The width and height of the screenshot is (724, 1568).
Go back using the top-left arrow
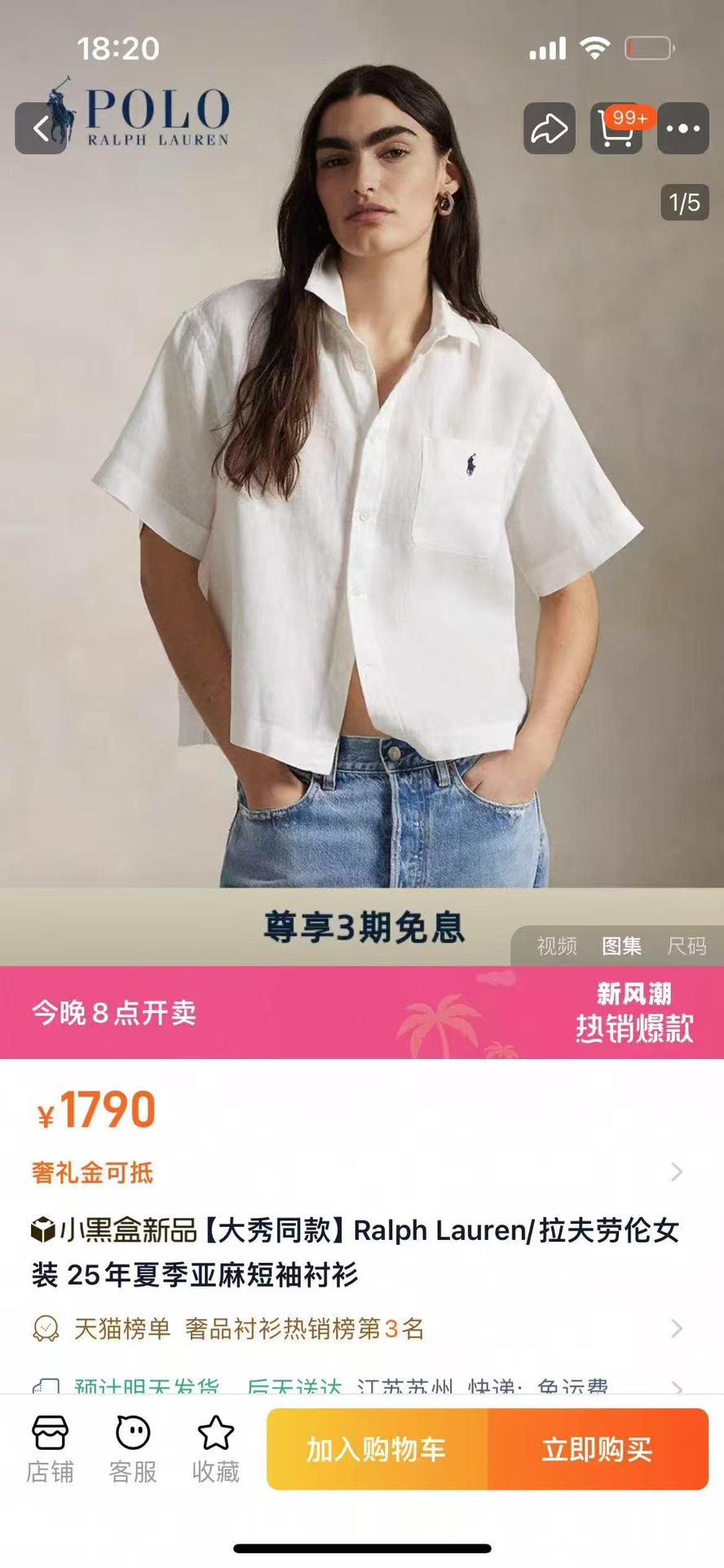click(41, 128)
